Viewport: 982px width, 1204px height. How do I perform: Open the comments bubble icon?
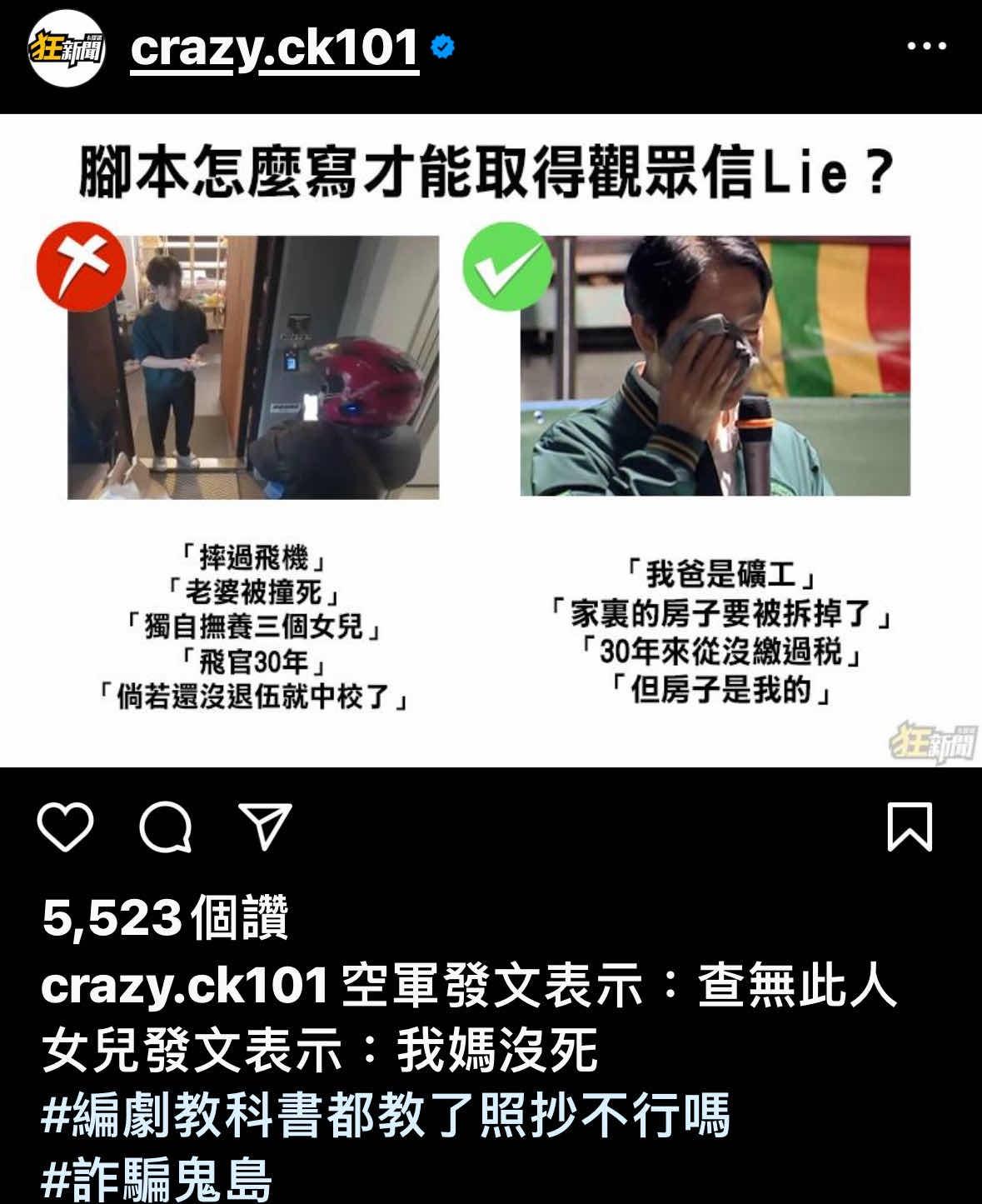coord(166,827)
